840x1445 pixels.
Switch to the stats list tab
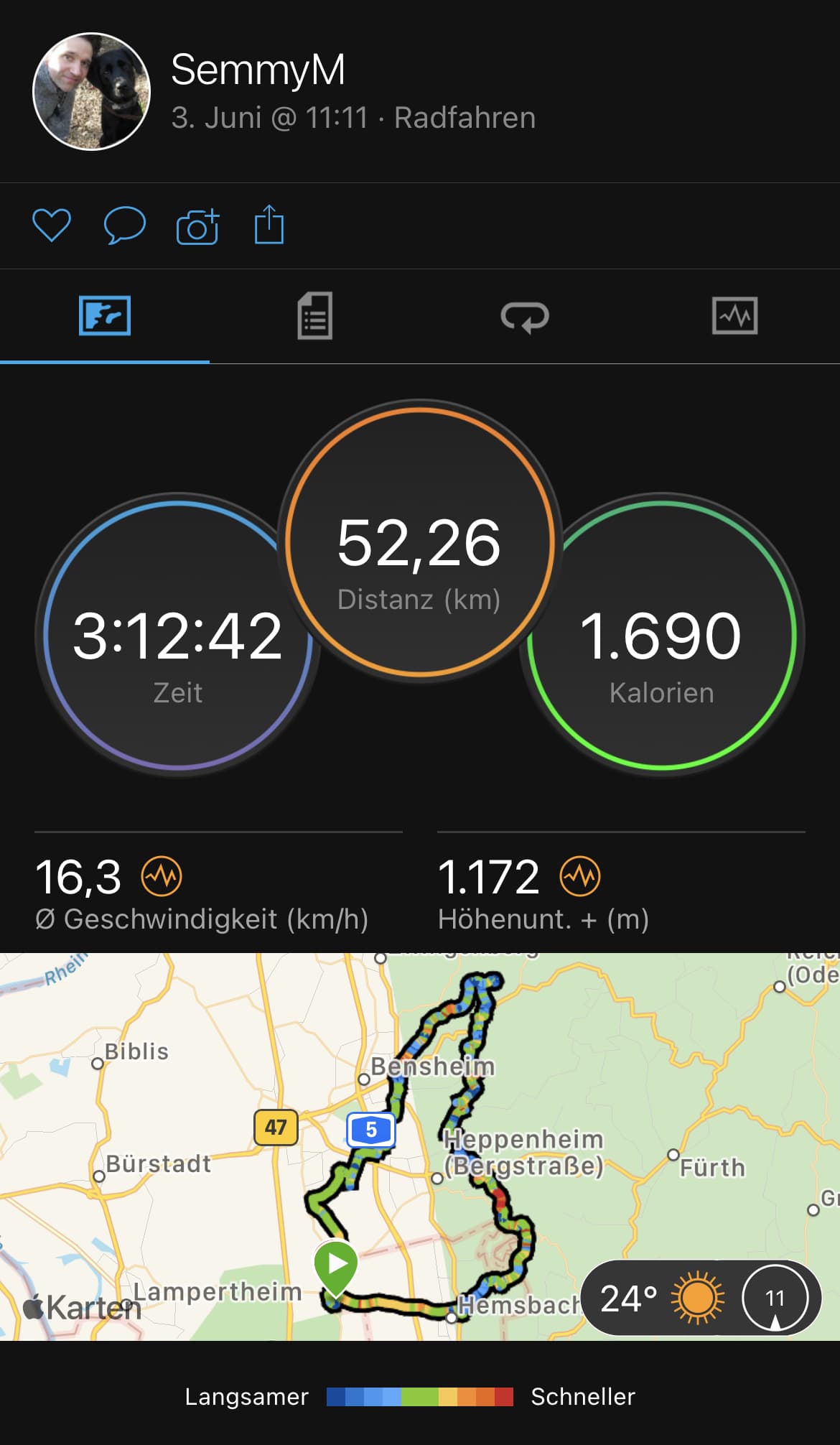[x=314, y=316]
